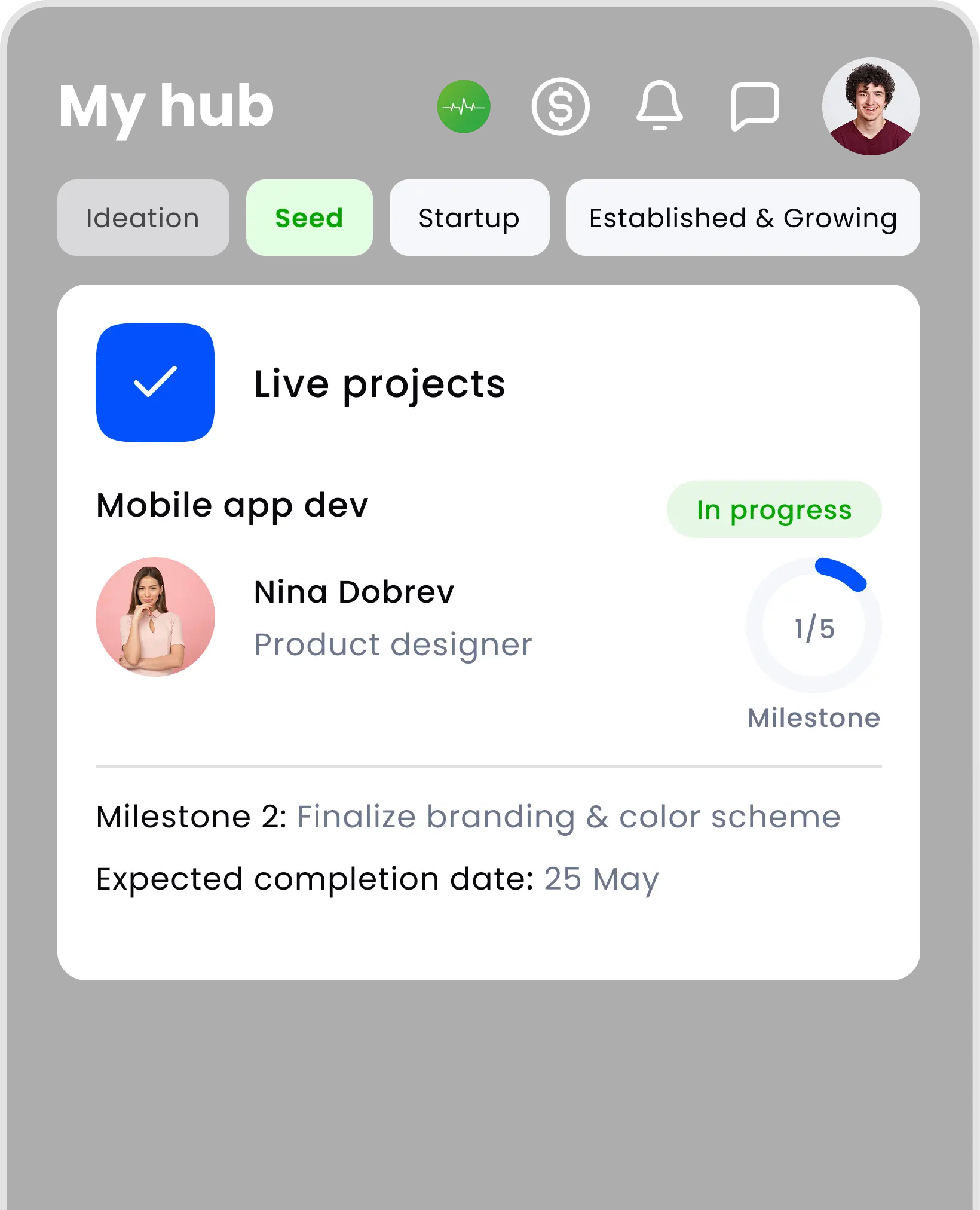The width and height of the screenshot is (980, 1210).
Task: Click the In progress status badge
Action: point(774,509)
